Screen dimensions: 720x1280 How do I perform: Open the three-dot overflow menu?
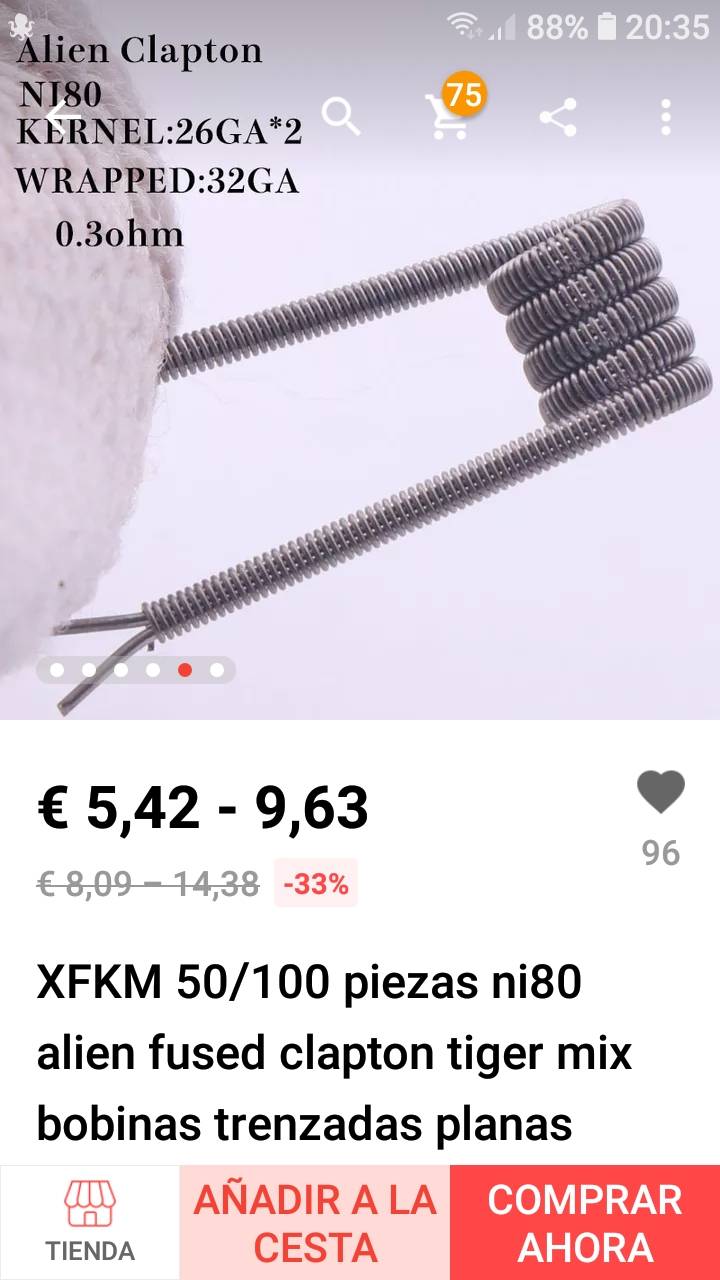click(666, 118)
